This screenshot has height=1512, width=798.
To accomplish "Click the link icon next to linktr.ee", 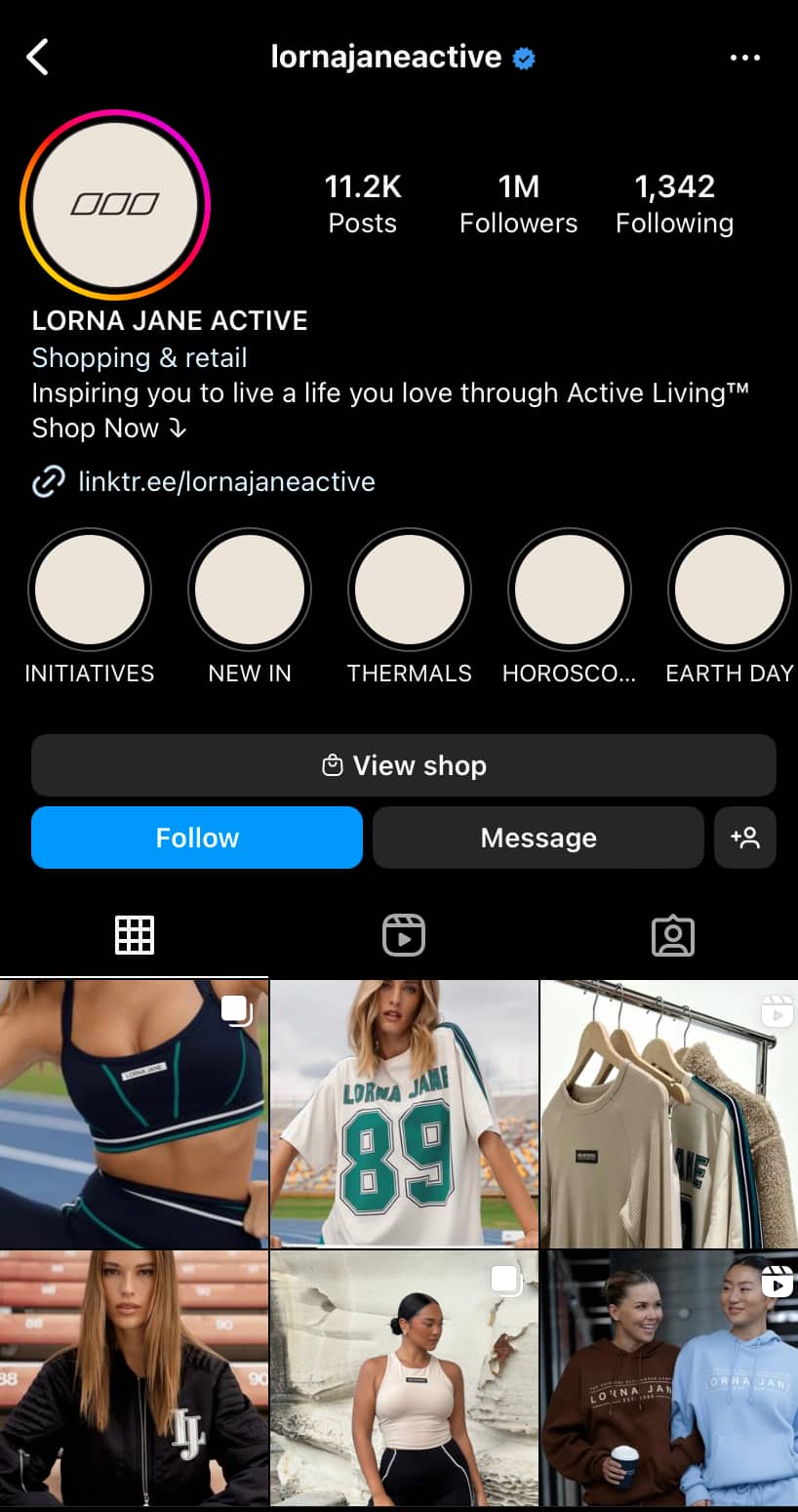I will coord(48,481).
